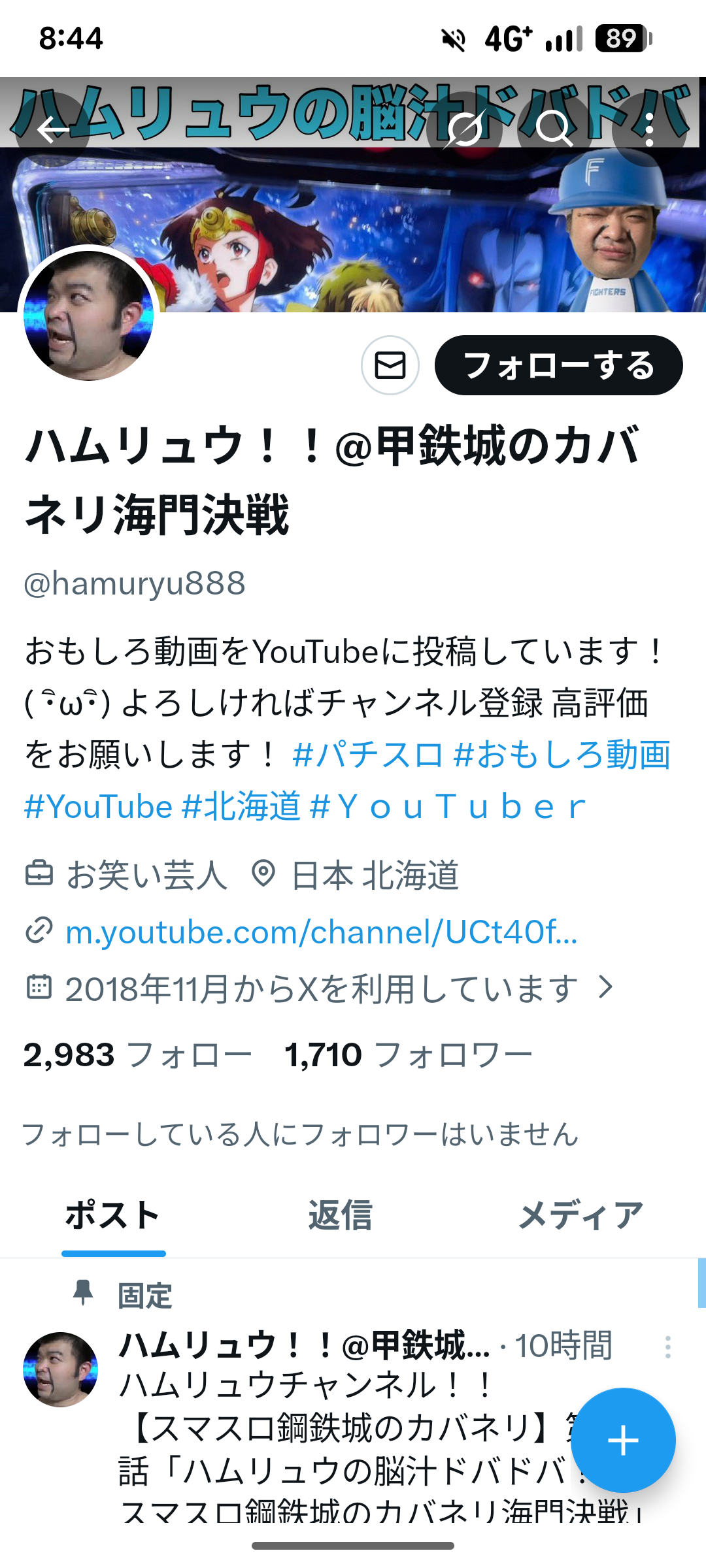Select the ポスト tab

(x=113, y=1216)
